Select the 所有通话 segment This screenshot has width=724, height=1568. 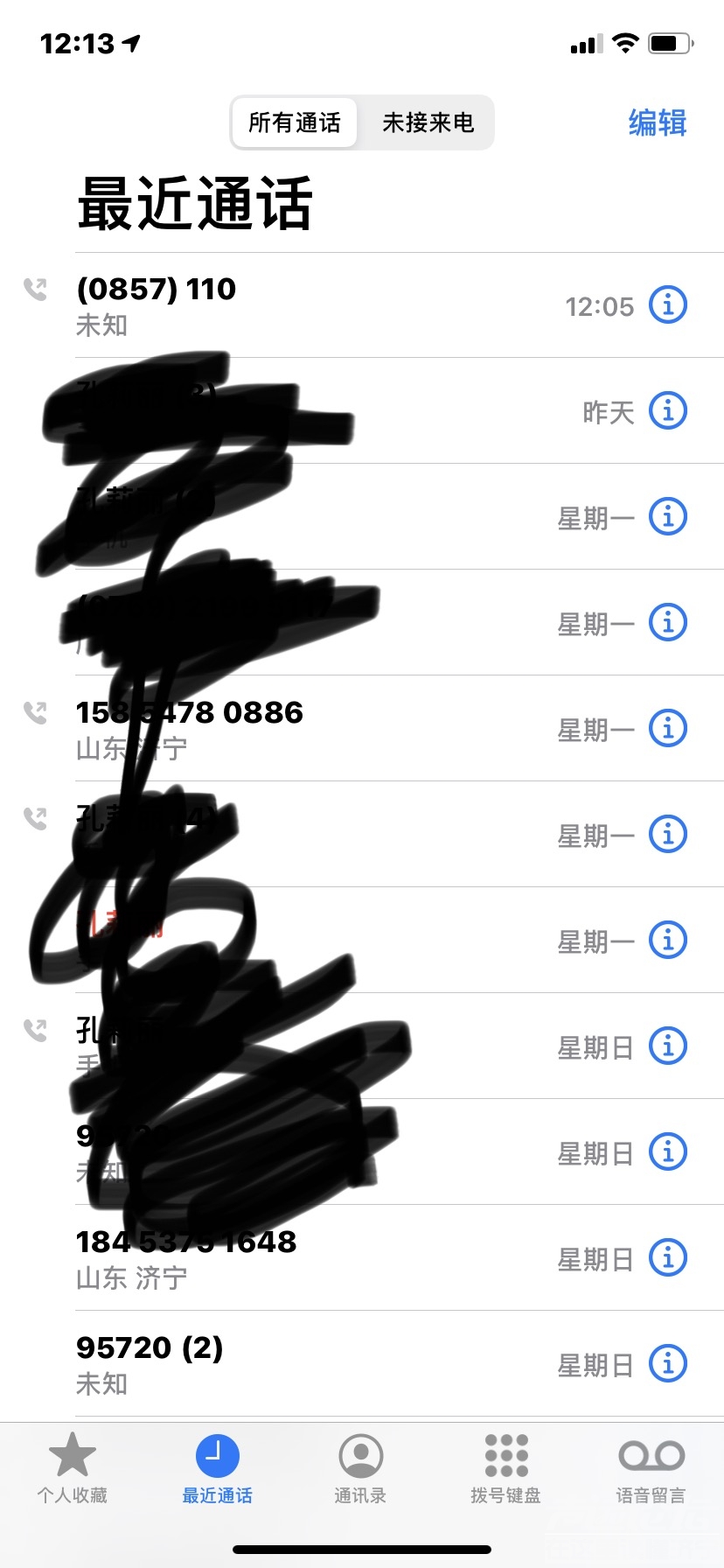[x=295, y=122]
